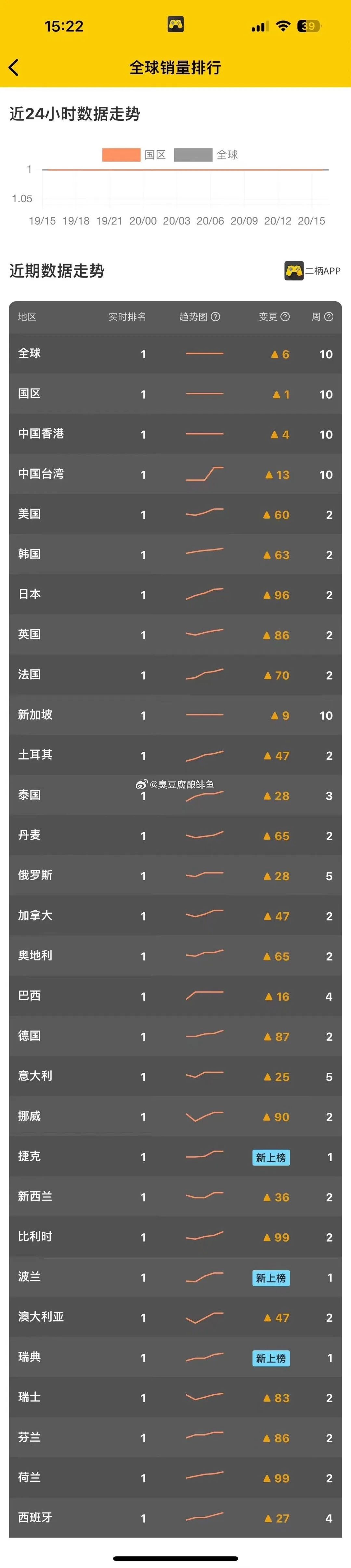This screenshot has width=351, height=1568.
Task: Open the help icon next to 变更
Action: tap(285, 316)
